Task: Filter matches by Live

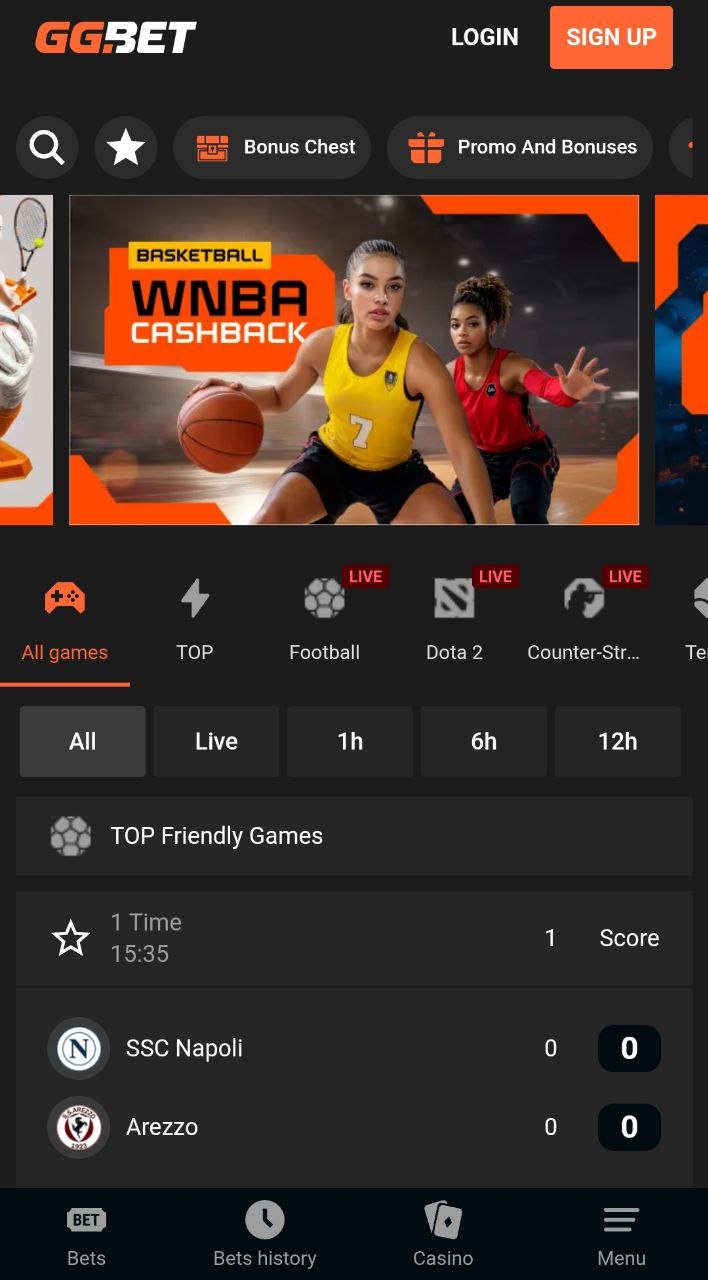Action: [x=216, y=741]
